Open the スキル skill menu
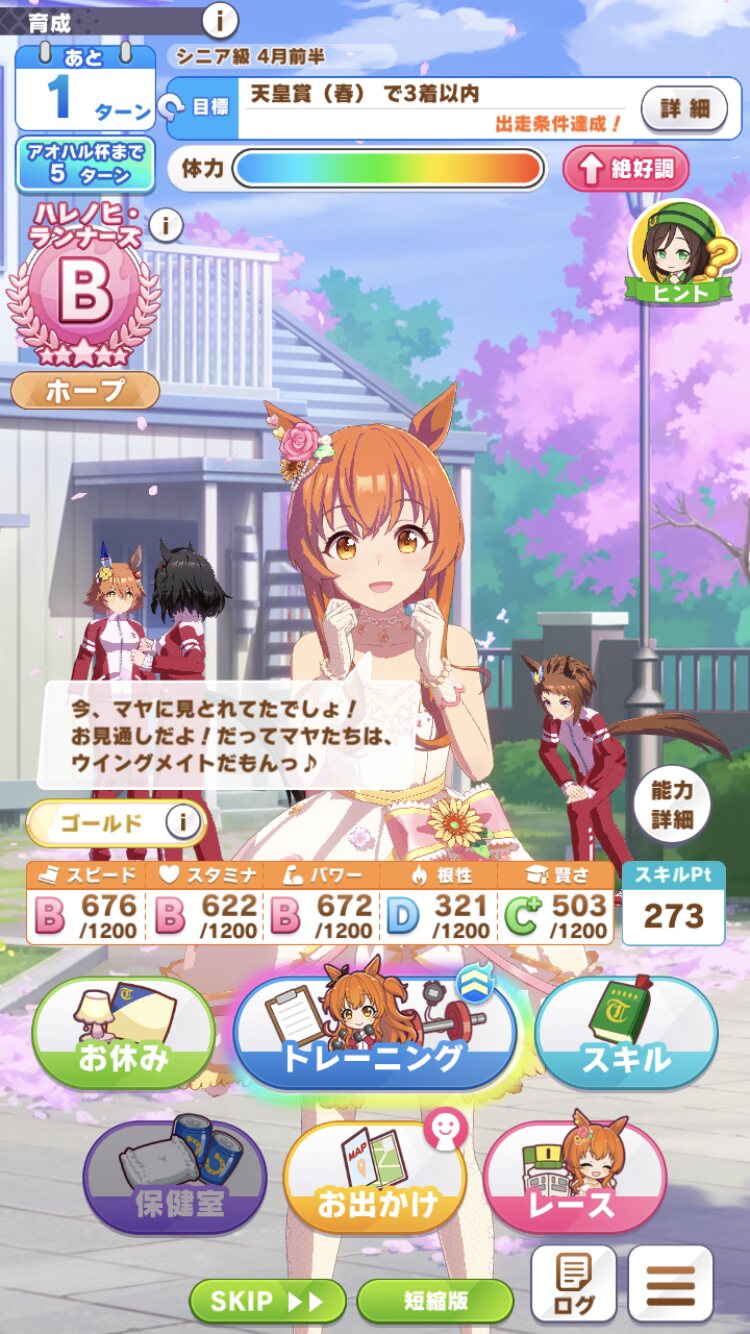Screen dimensions: 750x1334 pyautogui.click(x=626, y=1033)
